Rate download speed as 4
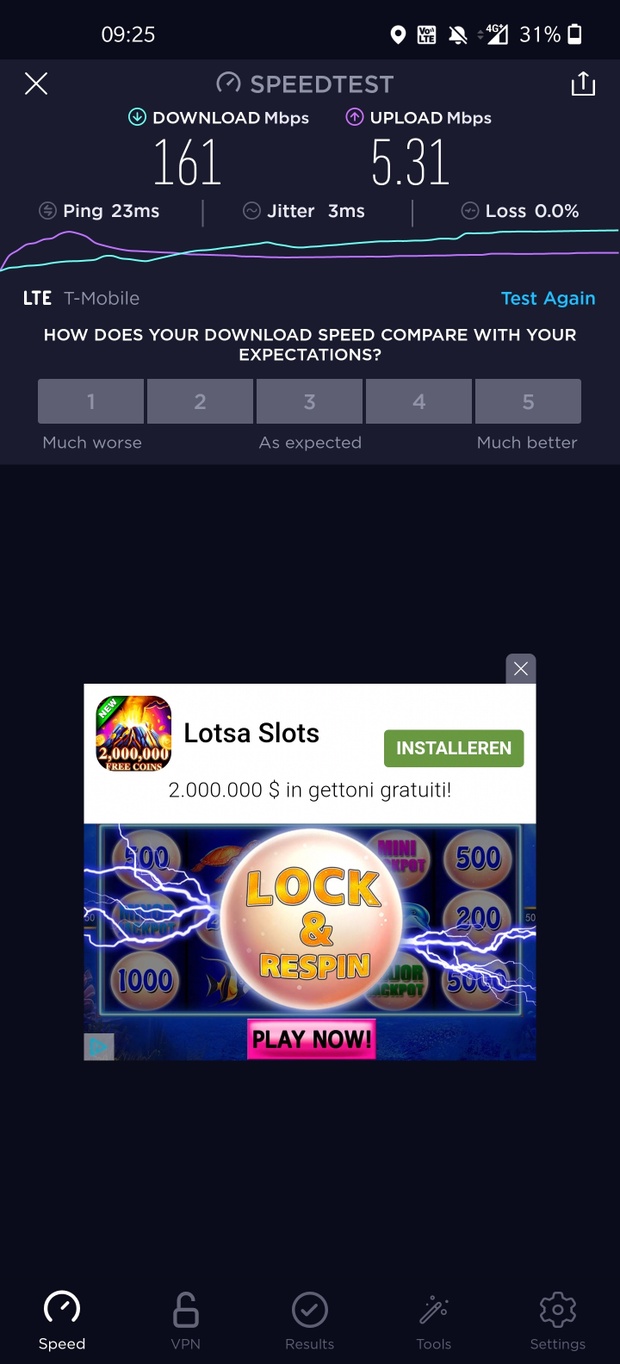 pyautogui.click(x=419, y=402)
